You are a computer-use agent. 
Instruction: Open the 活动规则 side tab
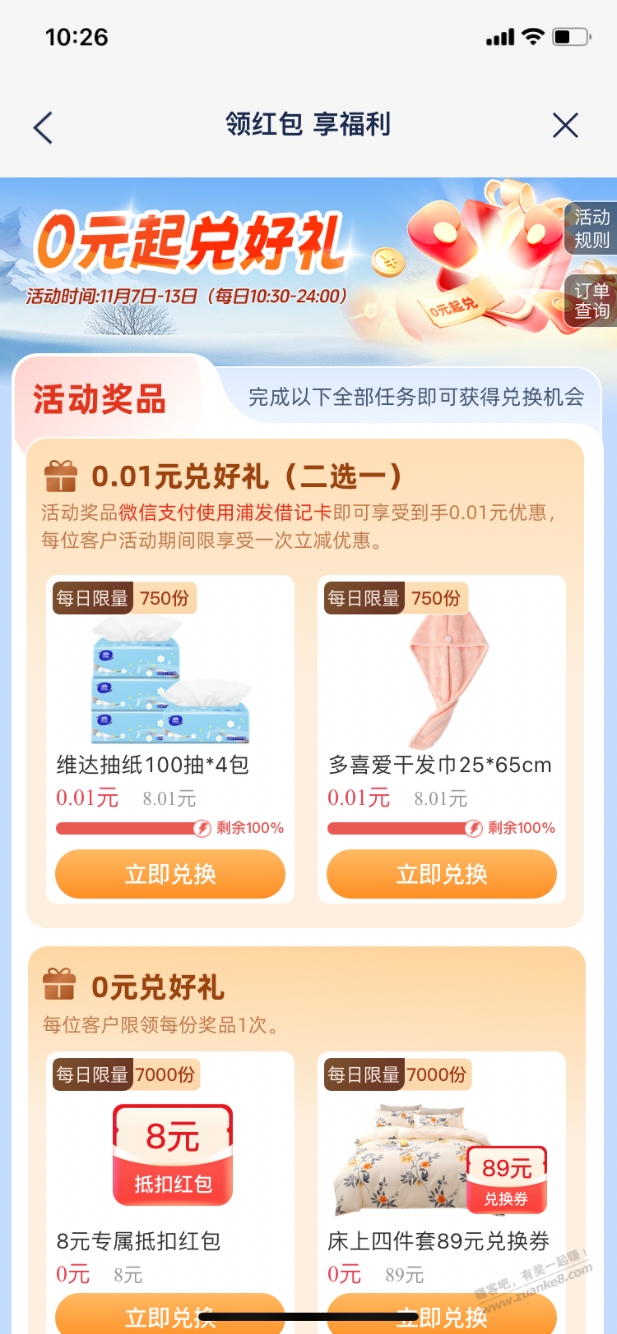coord(591,229)
